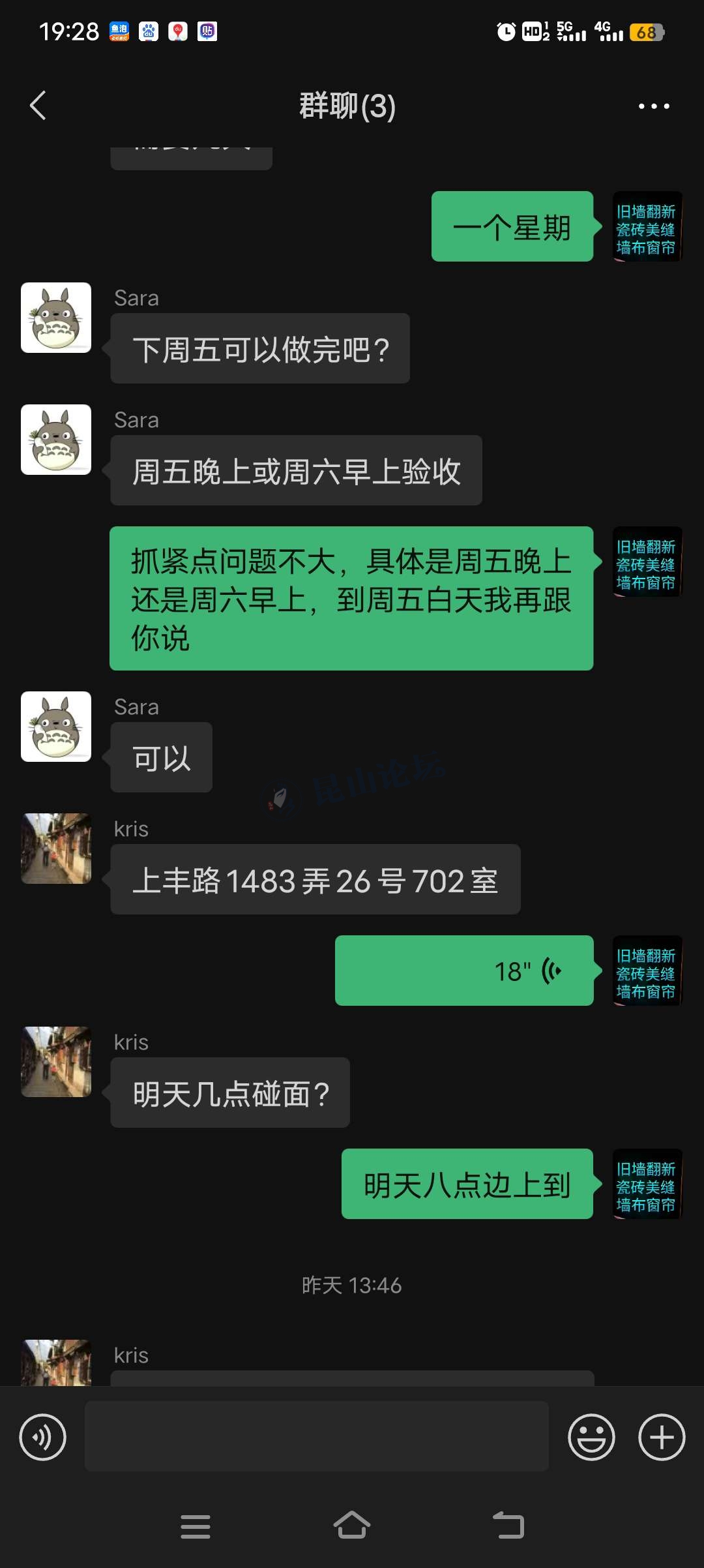Viewport: 704px width, 1568px height.
Task: Open own avatar beside "一个星期" message
Action: click(x=647, y=226)
